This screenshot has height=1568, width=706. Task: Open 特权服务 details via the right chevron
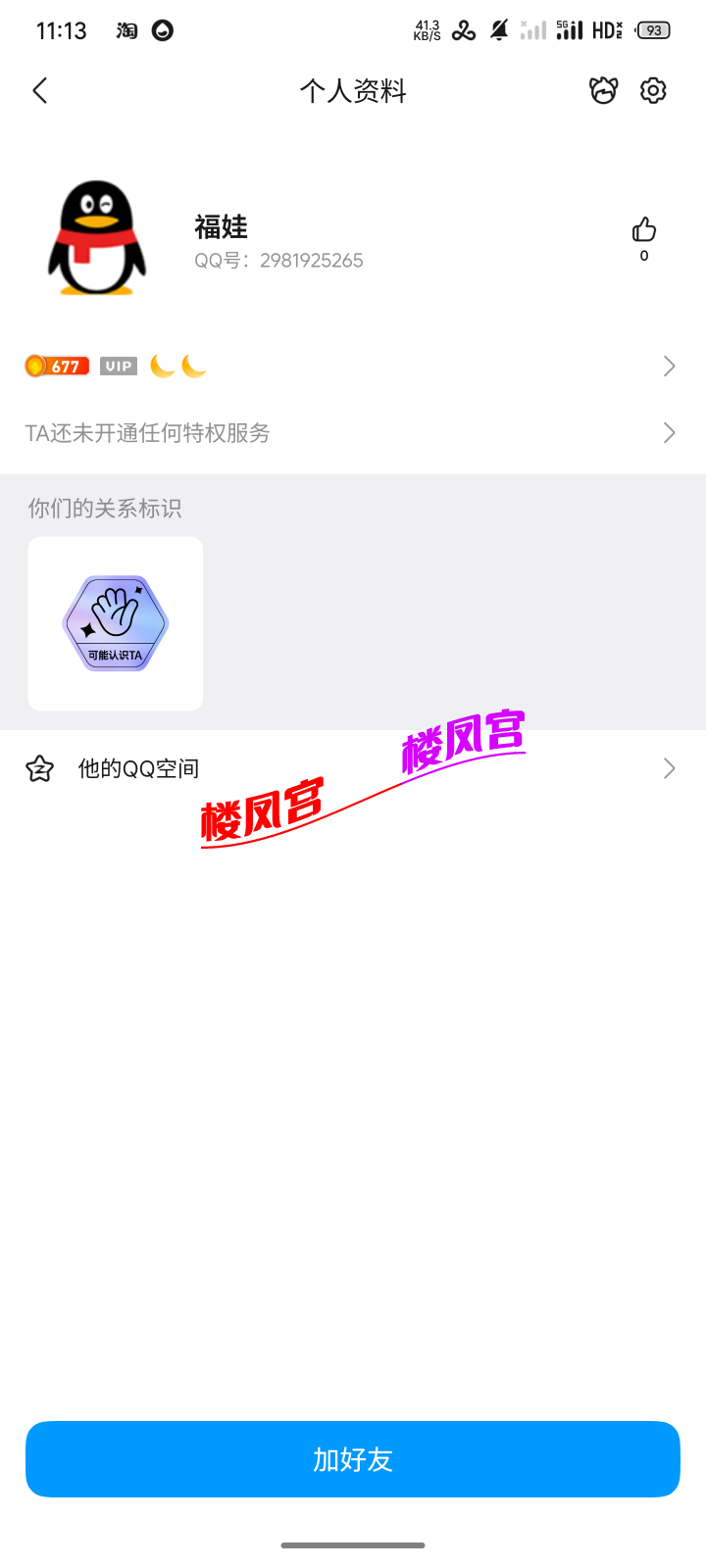point(669,432)
